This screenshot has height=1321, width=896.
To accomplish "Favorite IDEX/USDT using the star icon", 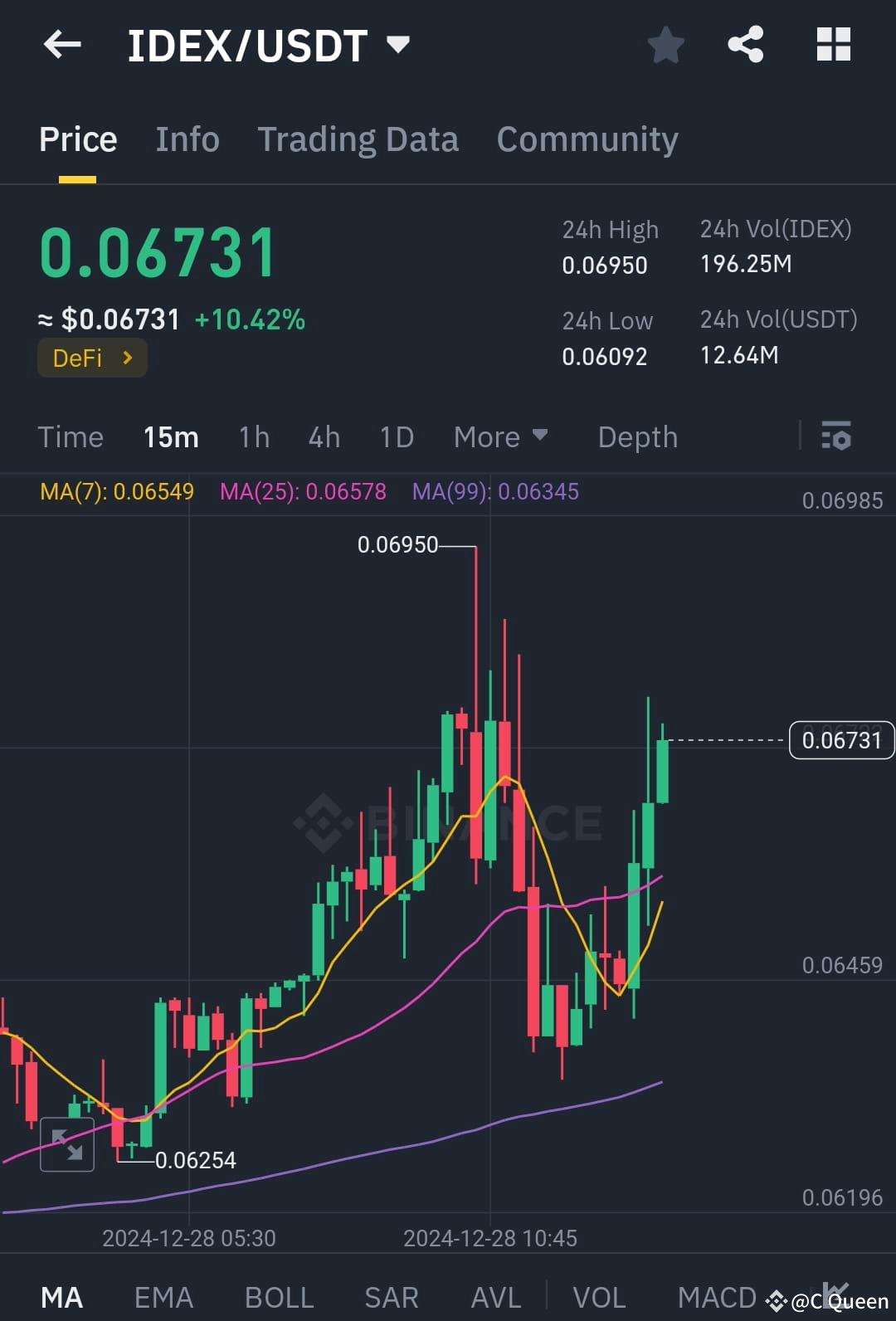I will (x=665, y=46).
